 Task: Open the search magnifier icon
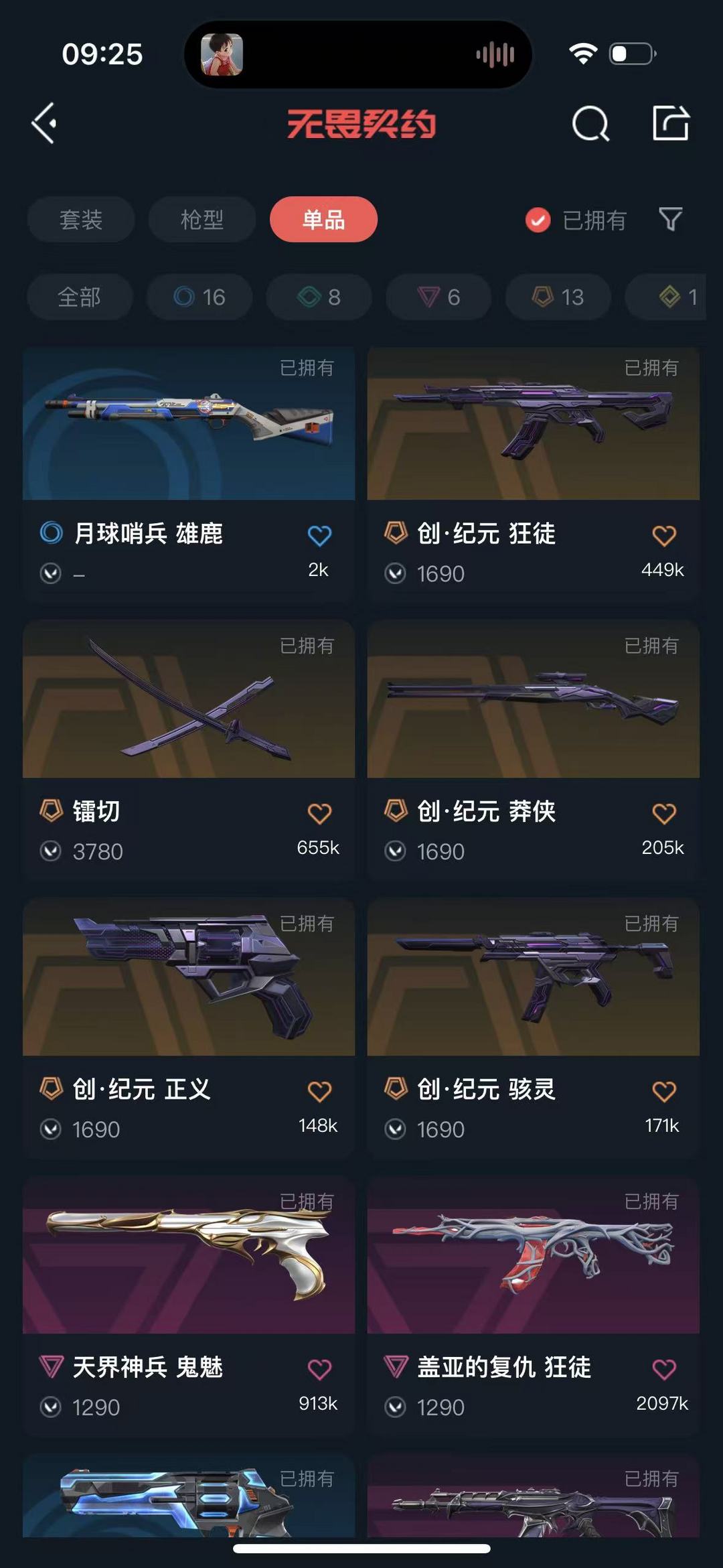click(x=590, y=123)
